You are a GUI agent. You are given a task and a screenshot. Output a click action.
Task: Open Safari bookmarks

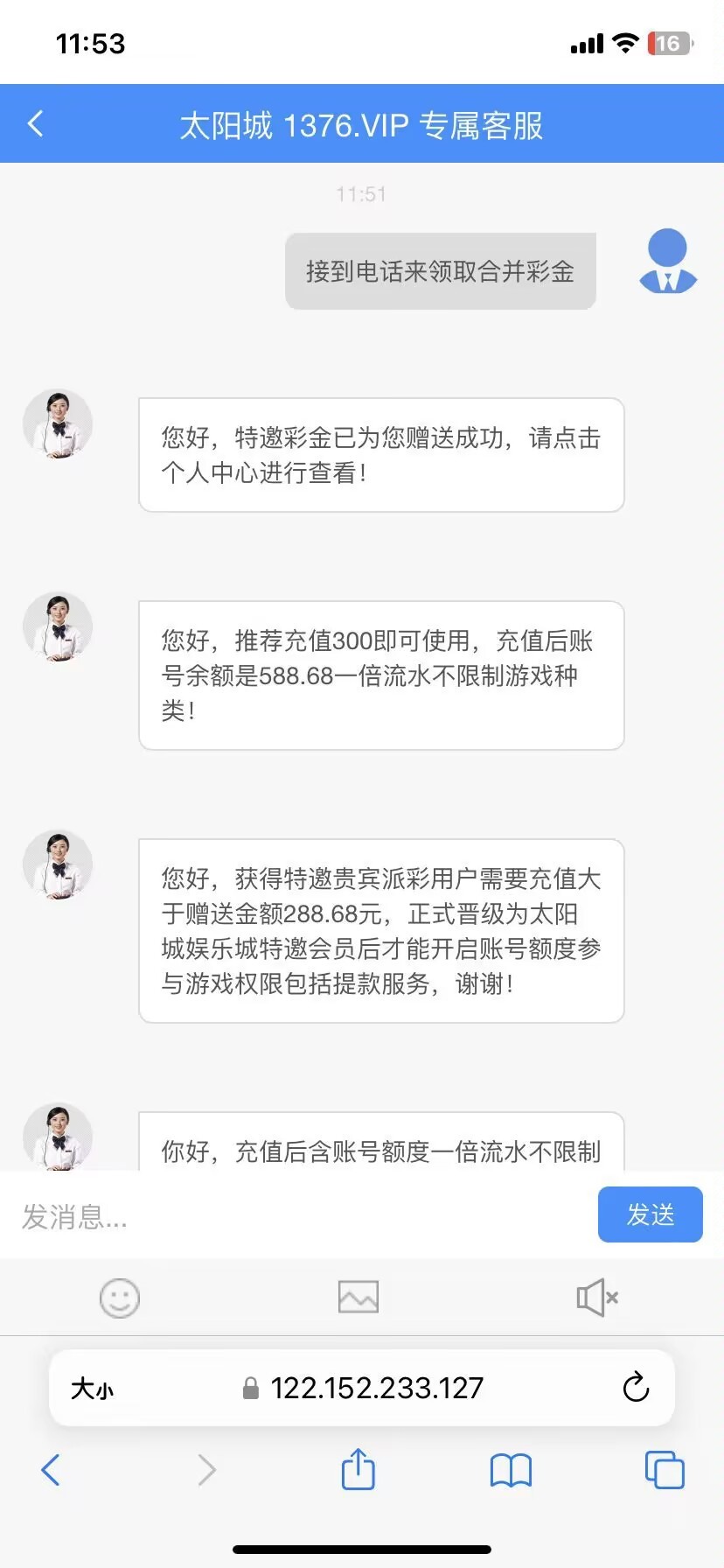click(x=512, y=1470)
